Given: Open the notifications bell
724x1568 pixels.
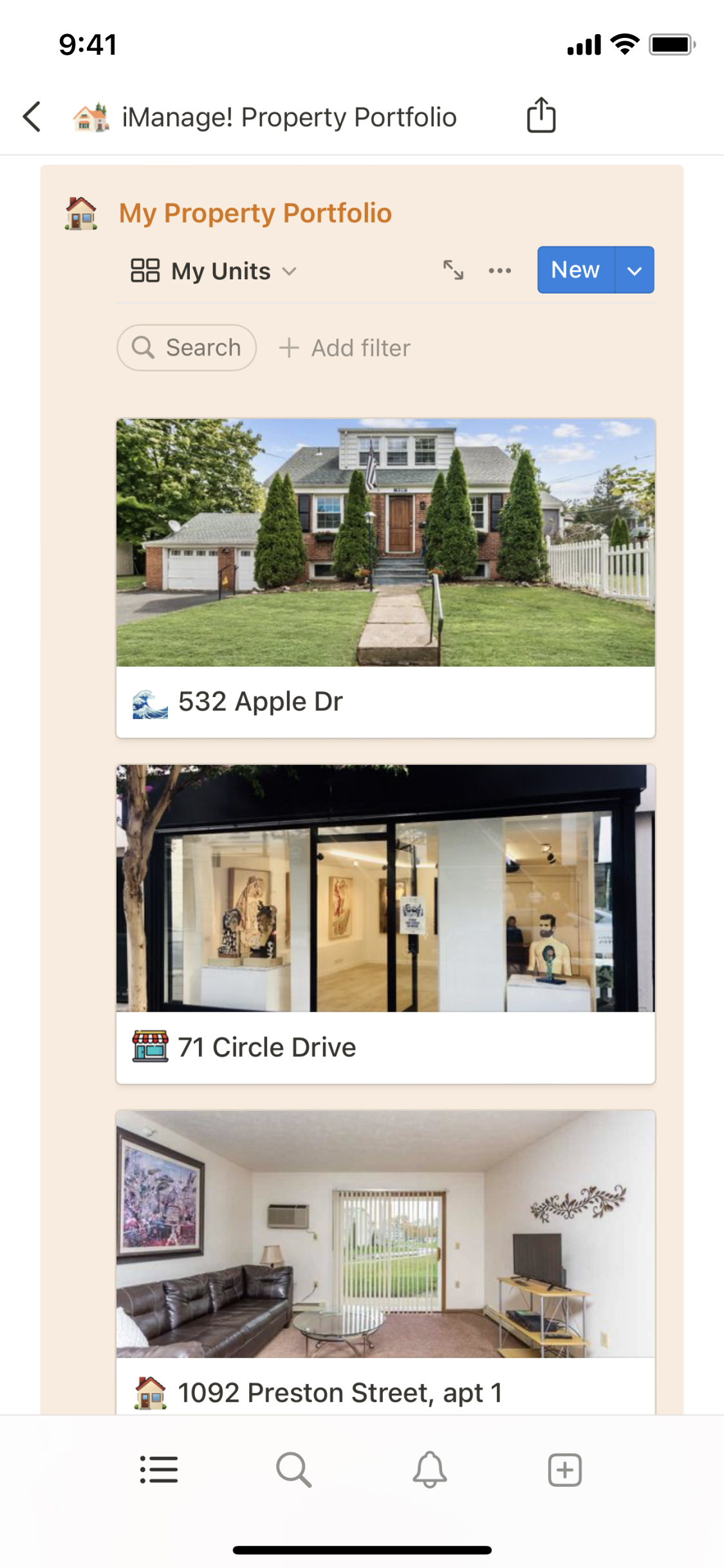Looking at the screenshot, I should click(430, 1470).
